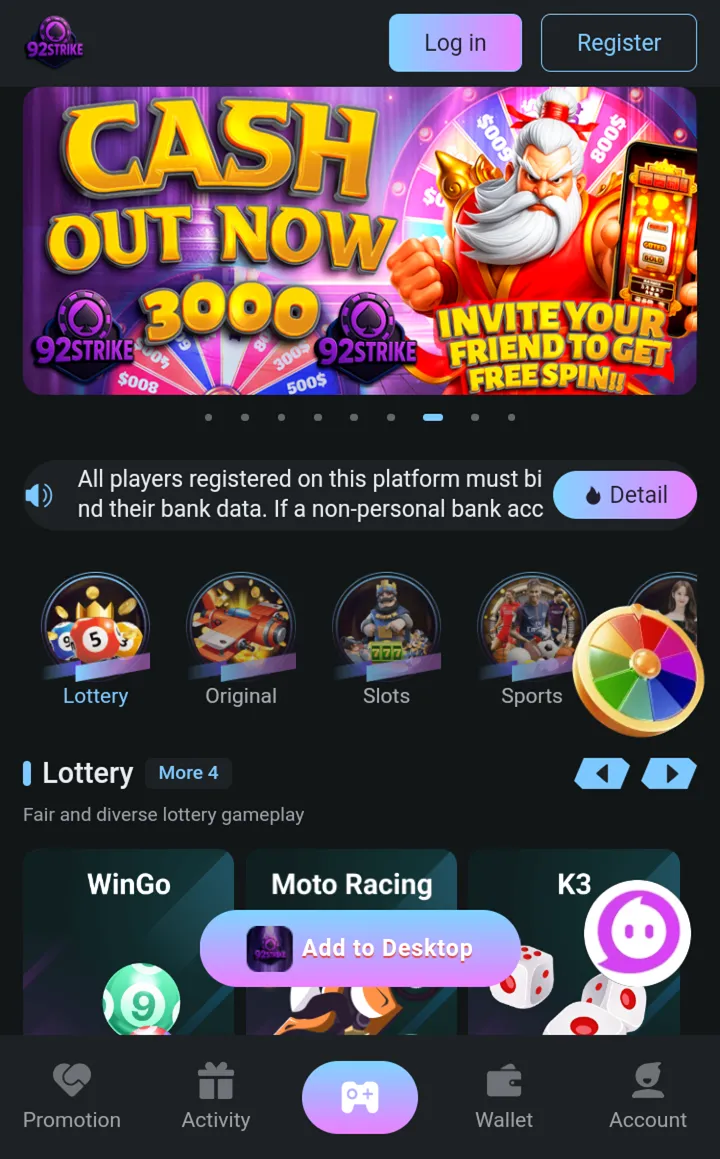
Task: Go to previous lottery games with left arrow
Action: point(602,773)
